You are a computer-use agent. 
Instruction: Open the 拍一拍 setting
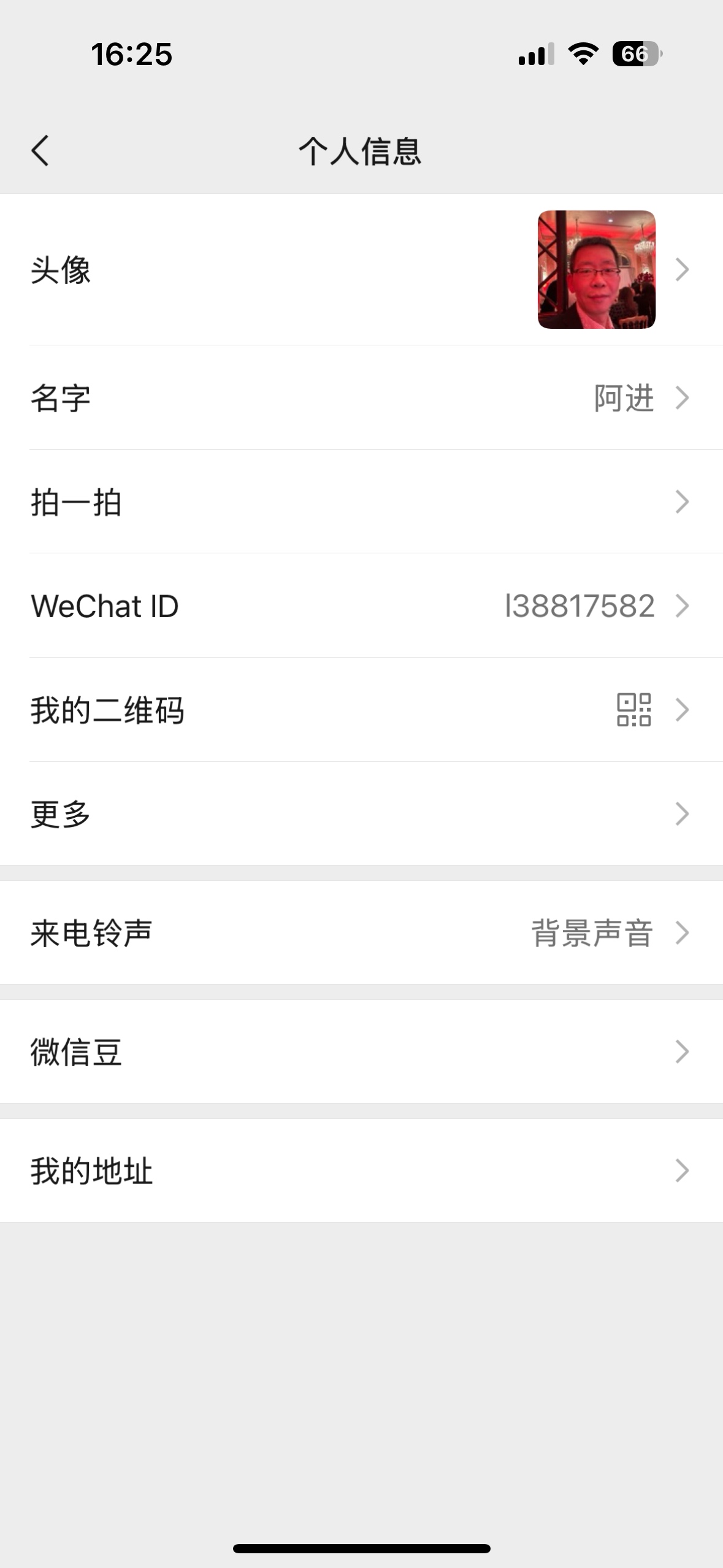click(x=361, y=502)
